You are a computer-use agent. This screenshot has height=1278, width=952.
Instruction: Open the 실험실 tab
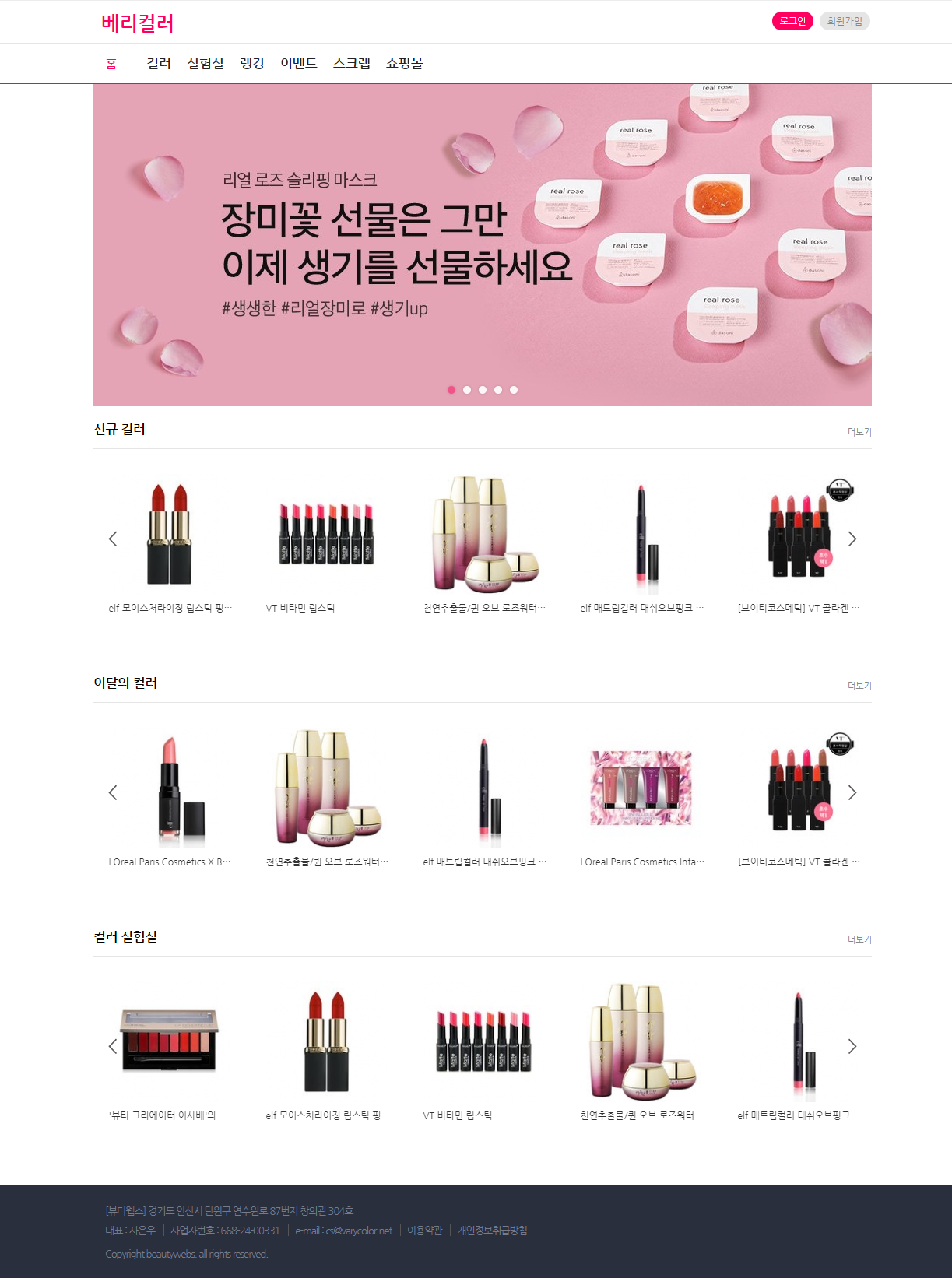click(x=206, y=63)
